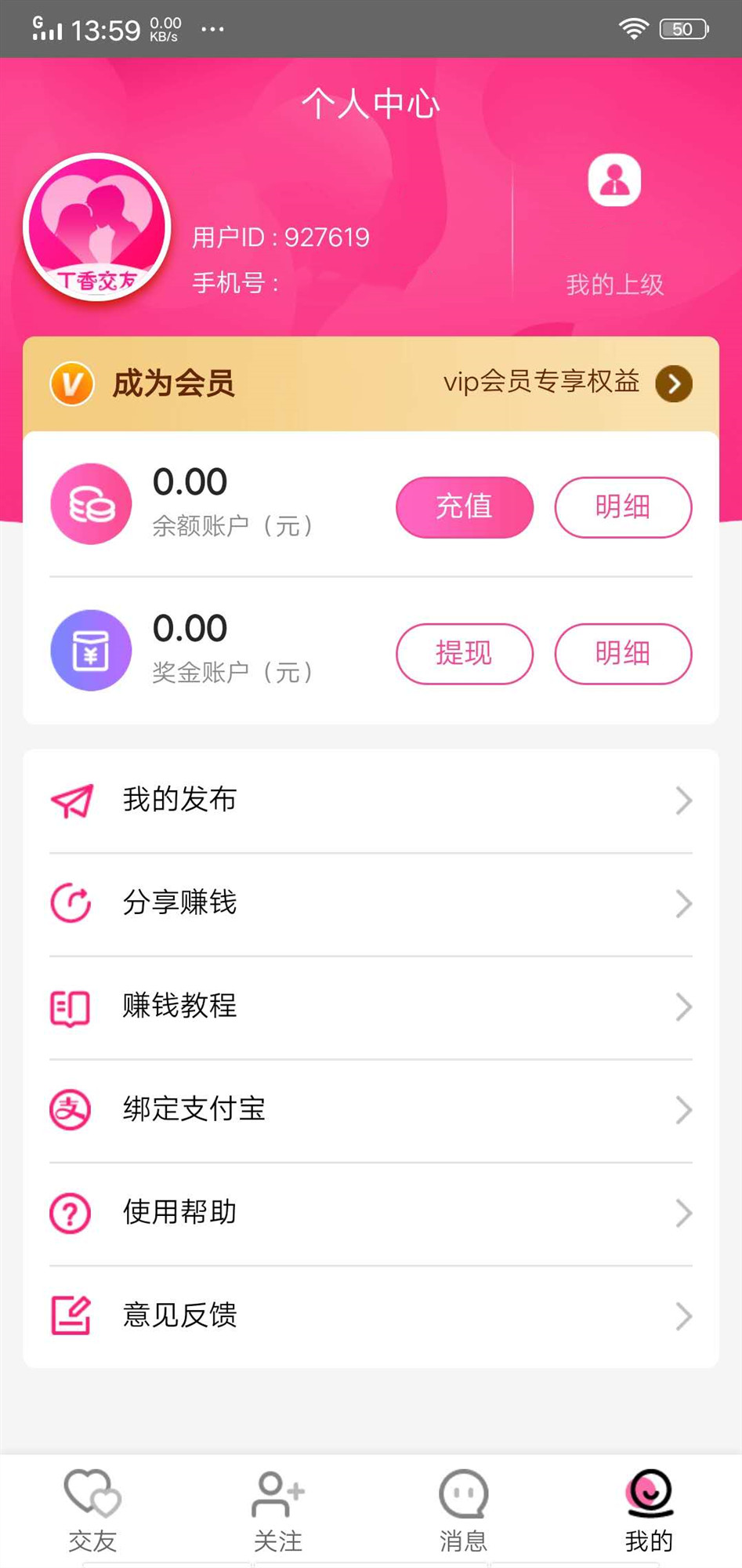Select the paper plane icon for 我的发布
Screen dimensions: 742x1568
coord(71,800)
